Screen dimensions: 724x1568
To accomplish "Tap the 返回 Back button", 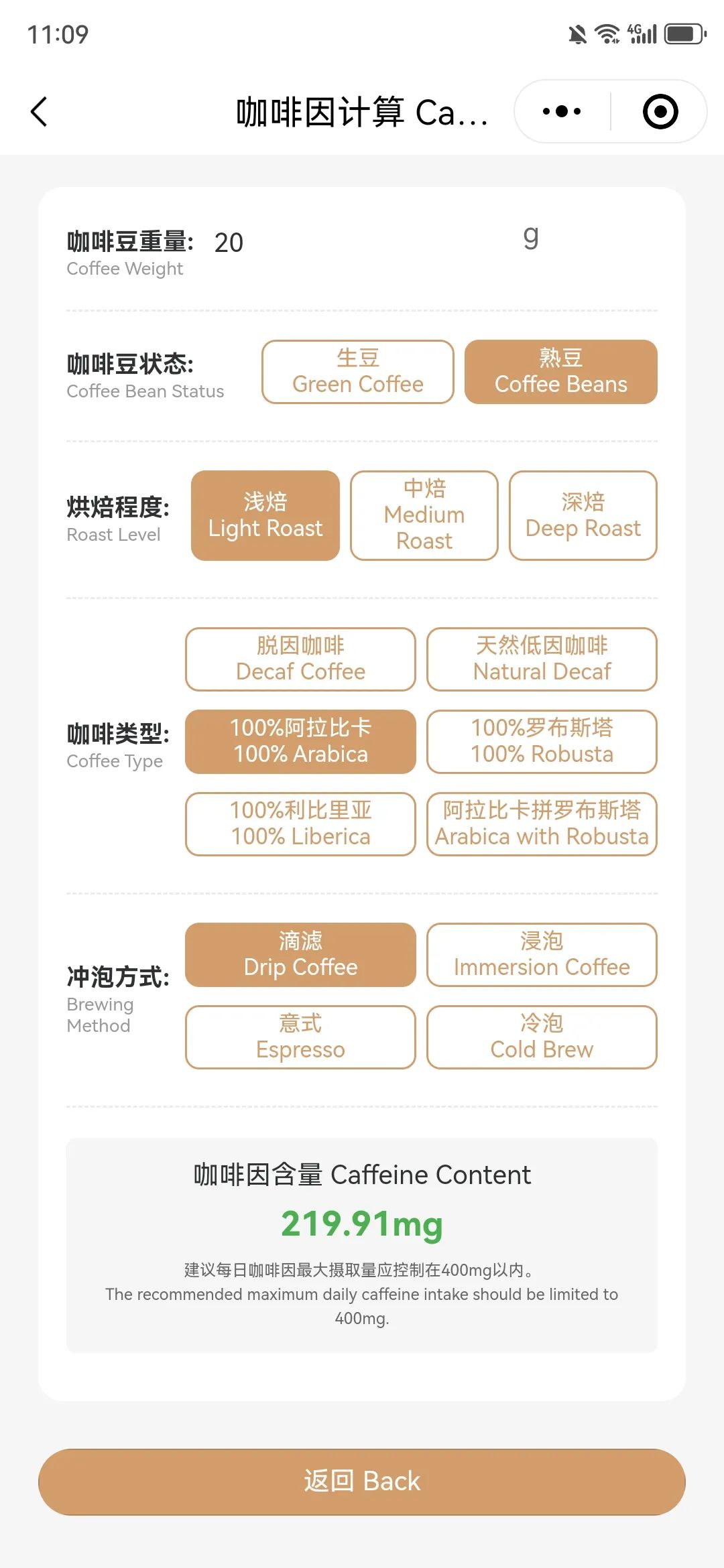I will [362, 1482].
